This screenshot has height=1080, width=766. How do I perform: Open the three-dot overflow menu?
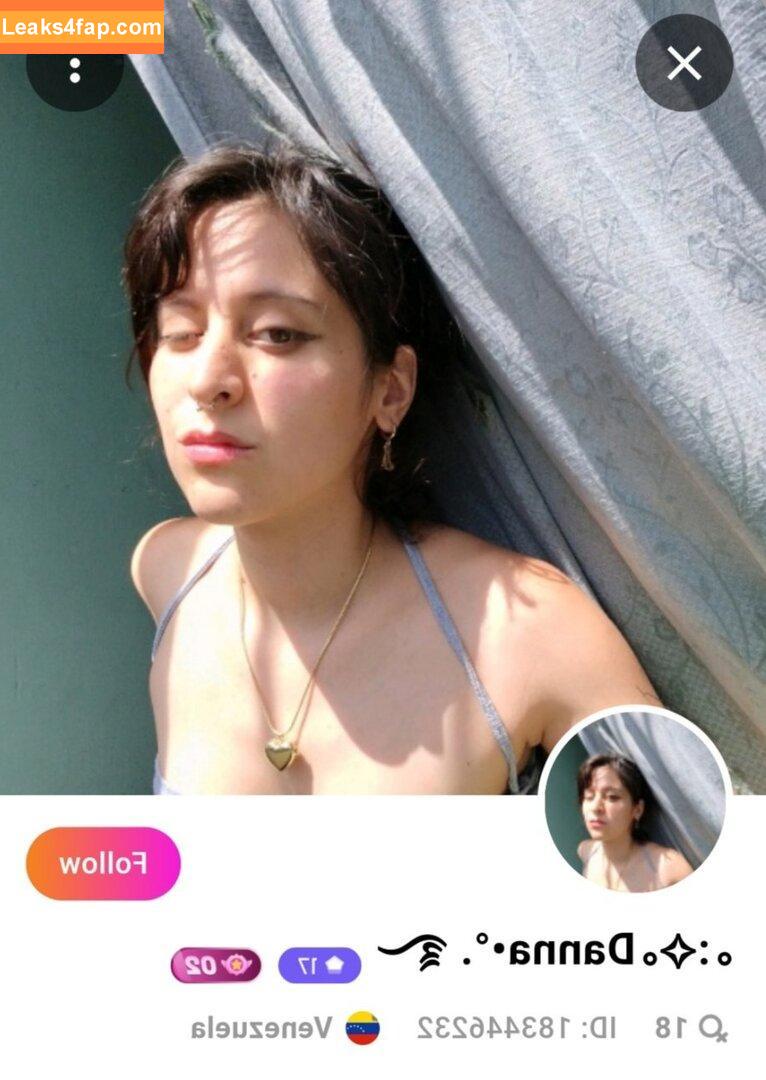[75, 69]
